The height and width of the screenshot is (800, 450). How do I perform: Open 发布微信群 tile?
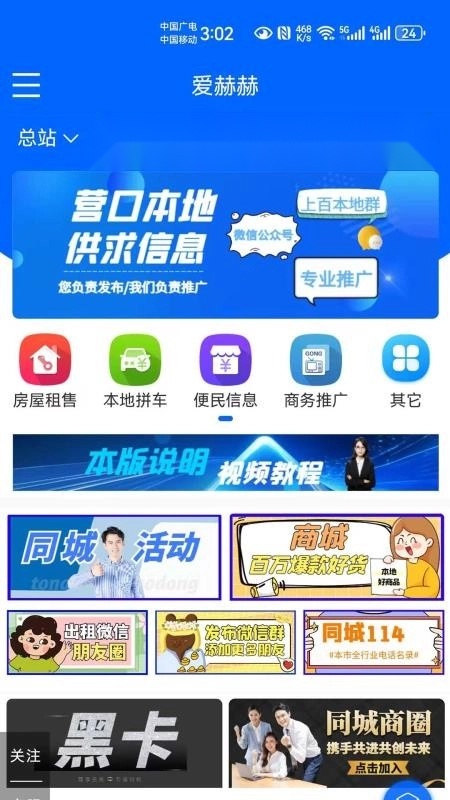[x=226, y=642]
